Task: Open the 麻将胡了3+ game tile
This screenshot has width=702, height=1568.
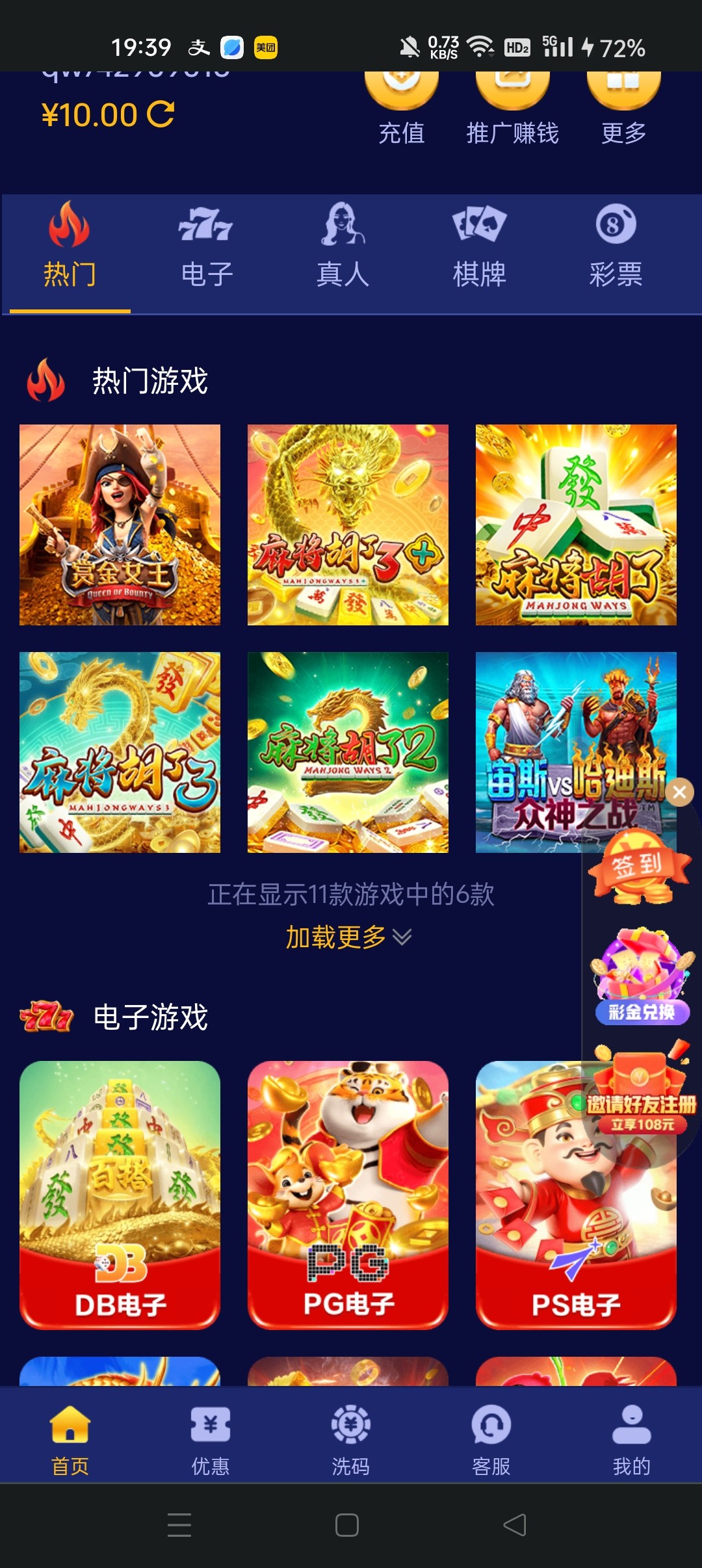Action: pyautogui.click(x=348, y=525)
